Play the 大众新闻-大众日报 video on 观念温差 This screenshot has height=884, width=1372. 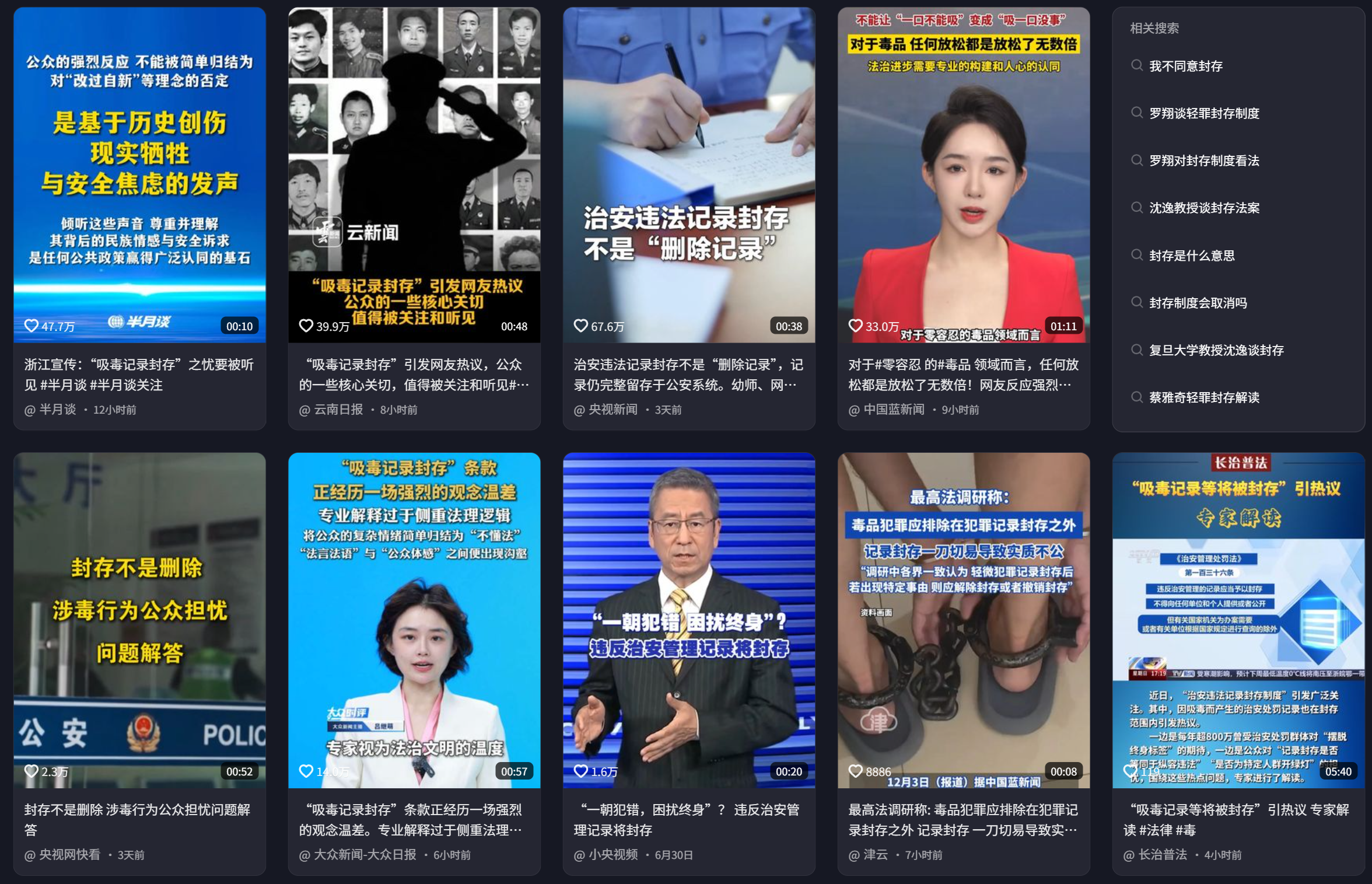click(x=414, y=620)
